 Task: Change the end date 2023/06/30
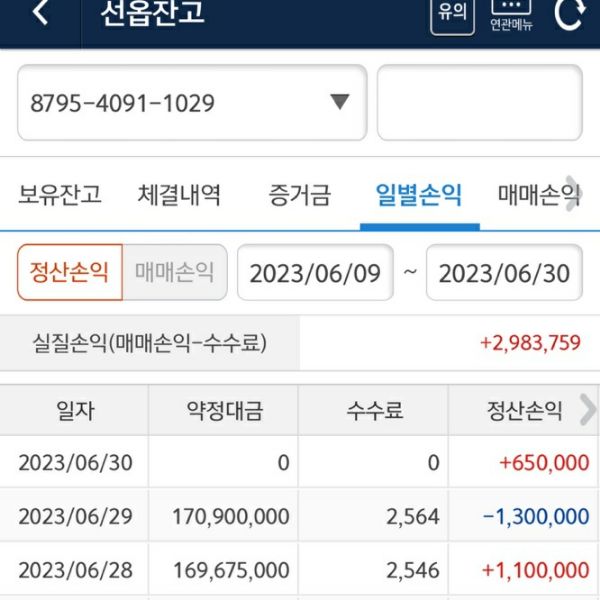504,273
